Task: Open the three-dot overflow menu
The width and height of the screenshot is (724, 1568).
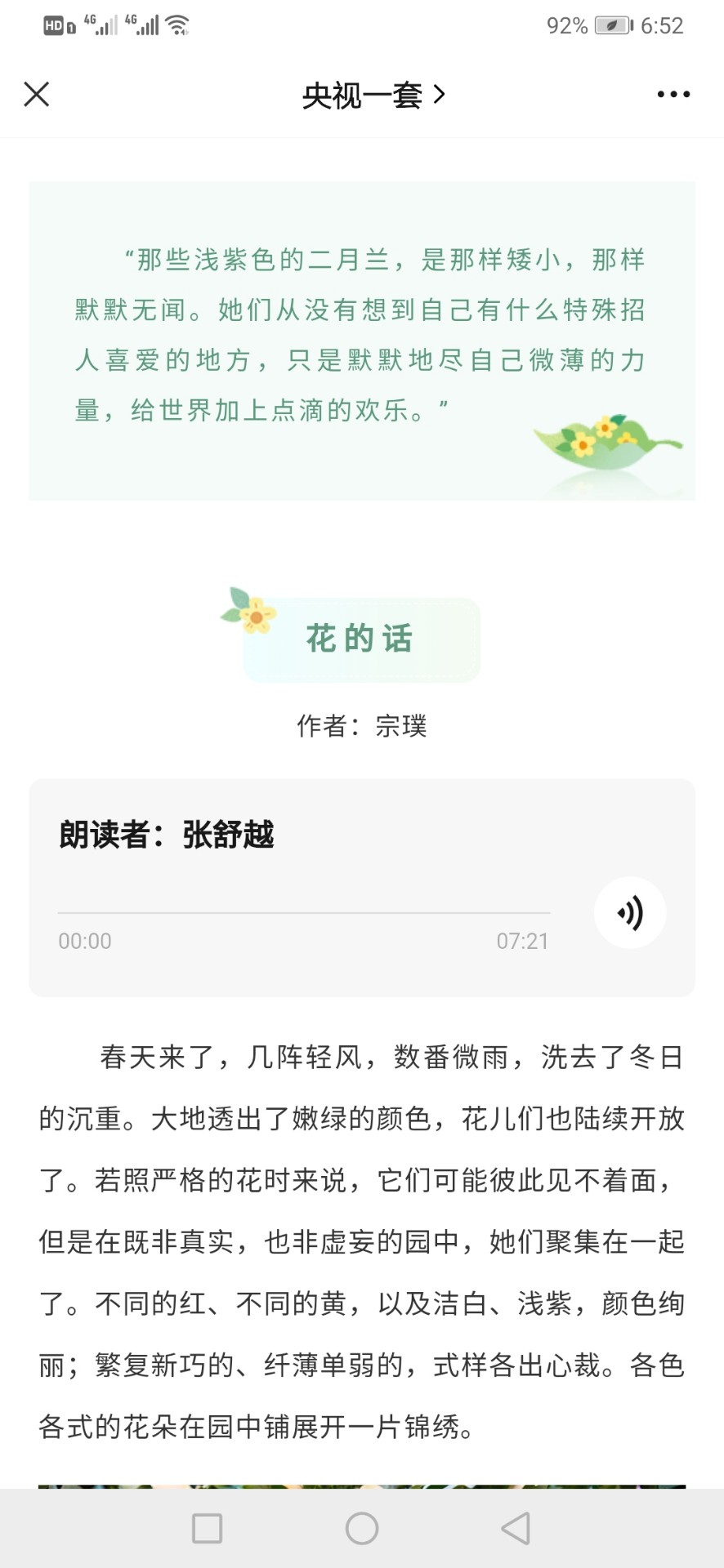Action: point(673,95)
